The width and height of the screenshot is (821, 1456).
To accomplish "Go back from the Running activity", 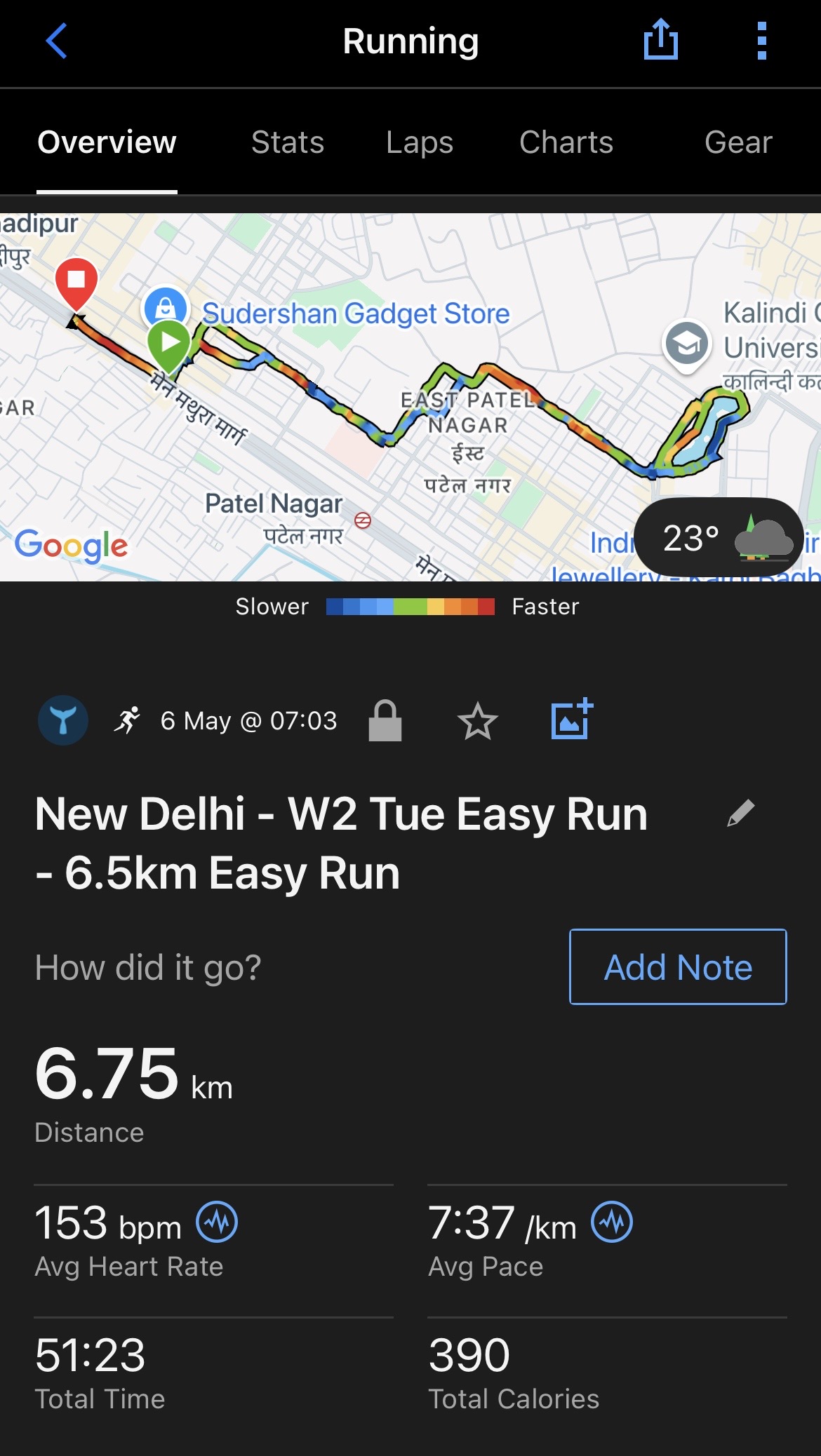I will [x=56, y=41].
